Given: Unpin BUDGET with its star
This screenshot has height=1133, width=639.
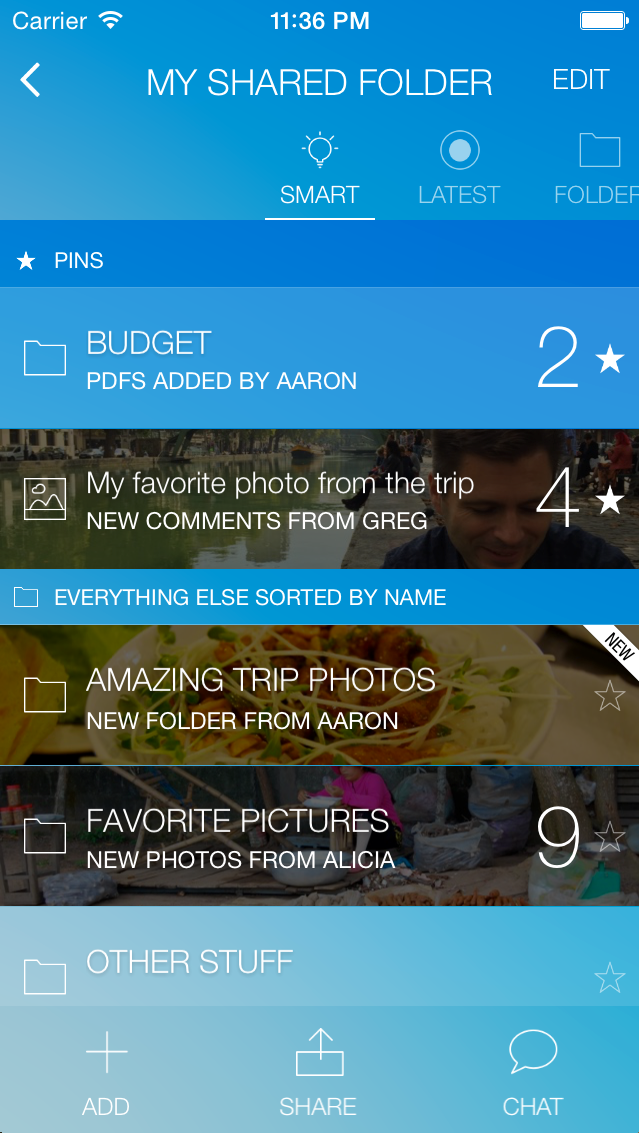Looking at the screenshot, I should (610, 358).
